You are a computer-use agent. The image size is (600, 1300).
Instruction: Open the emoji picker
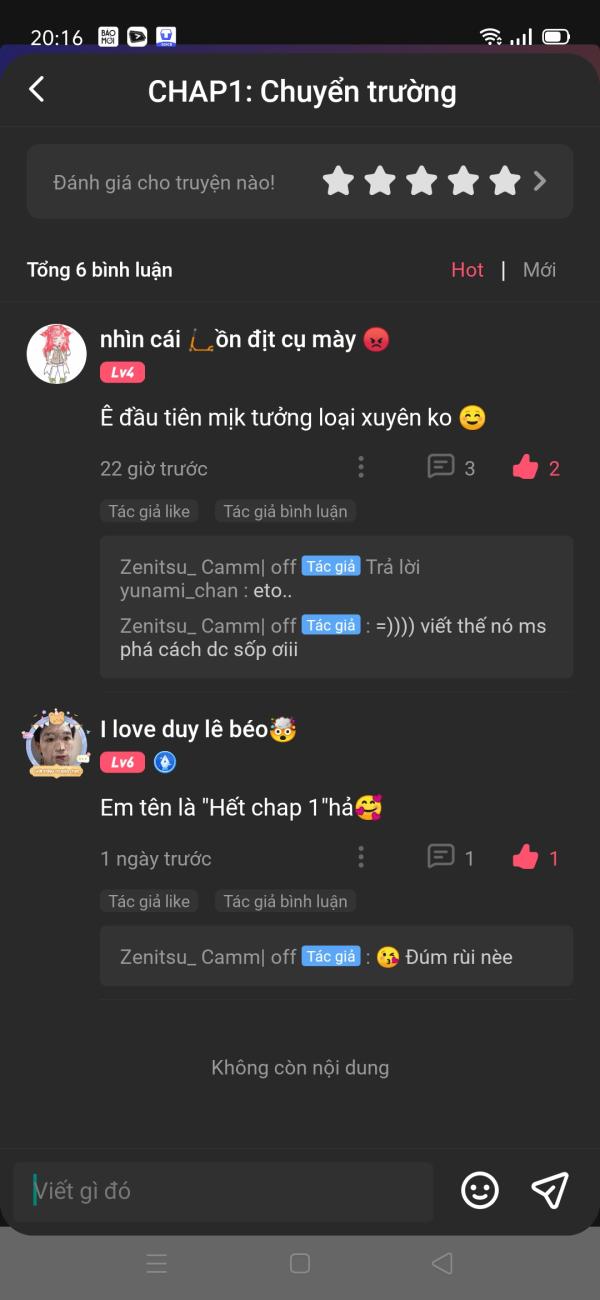(480, 1190)
